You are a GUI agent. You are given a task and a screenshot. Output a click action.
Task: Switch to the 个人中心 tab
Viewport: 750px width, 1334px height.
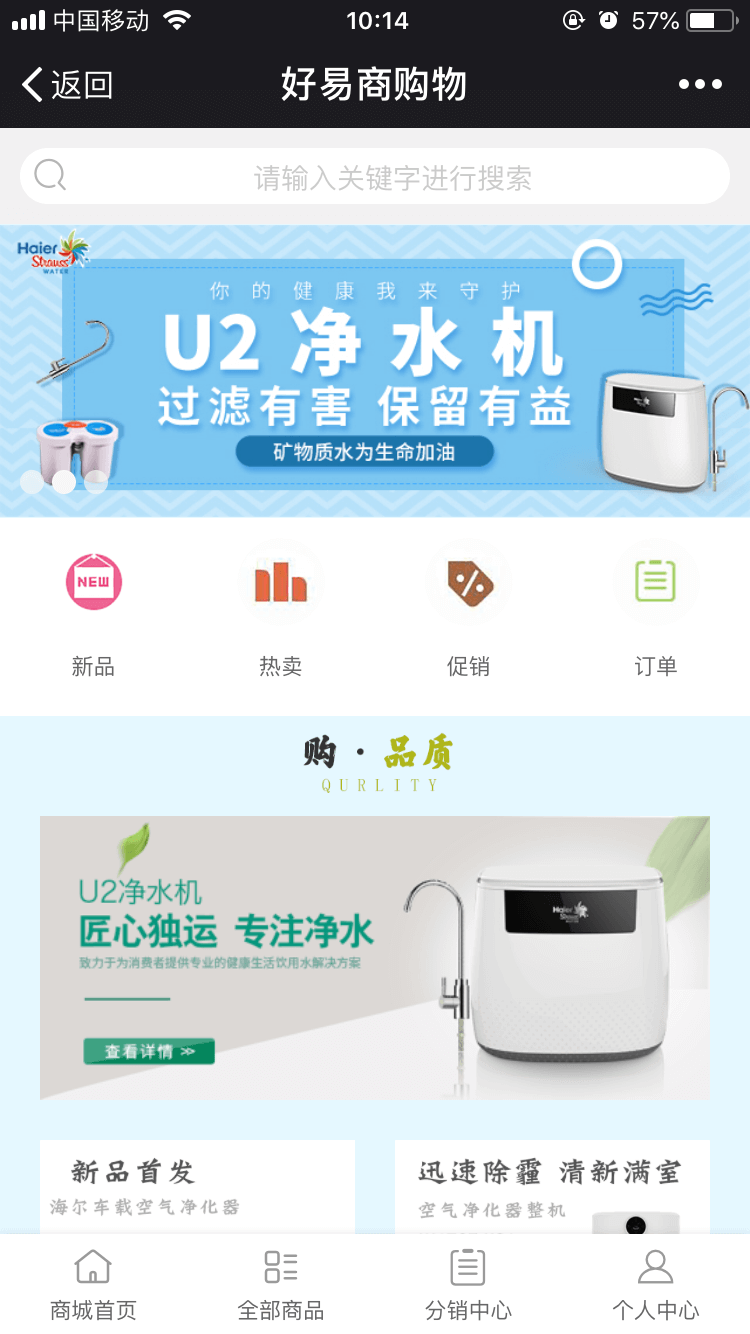(655, 1285)
